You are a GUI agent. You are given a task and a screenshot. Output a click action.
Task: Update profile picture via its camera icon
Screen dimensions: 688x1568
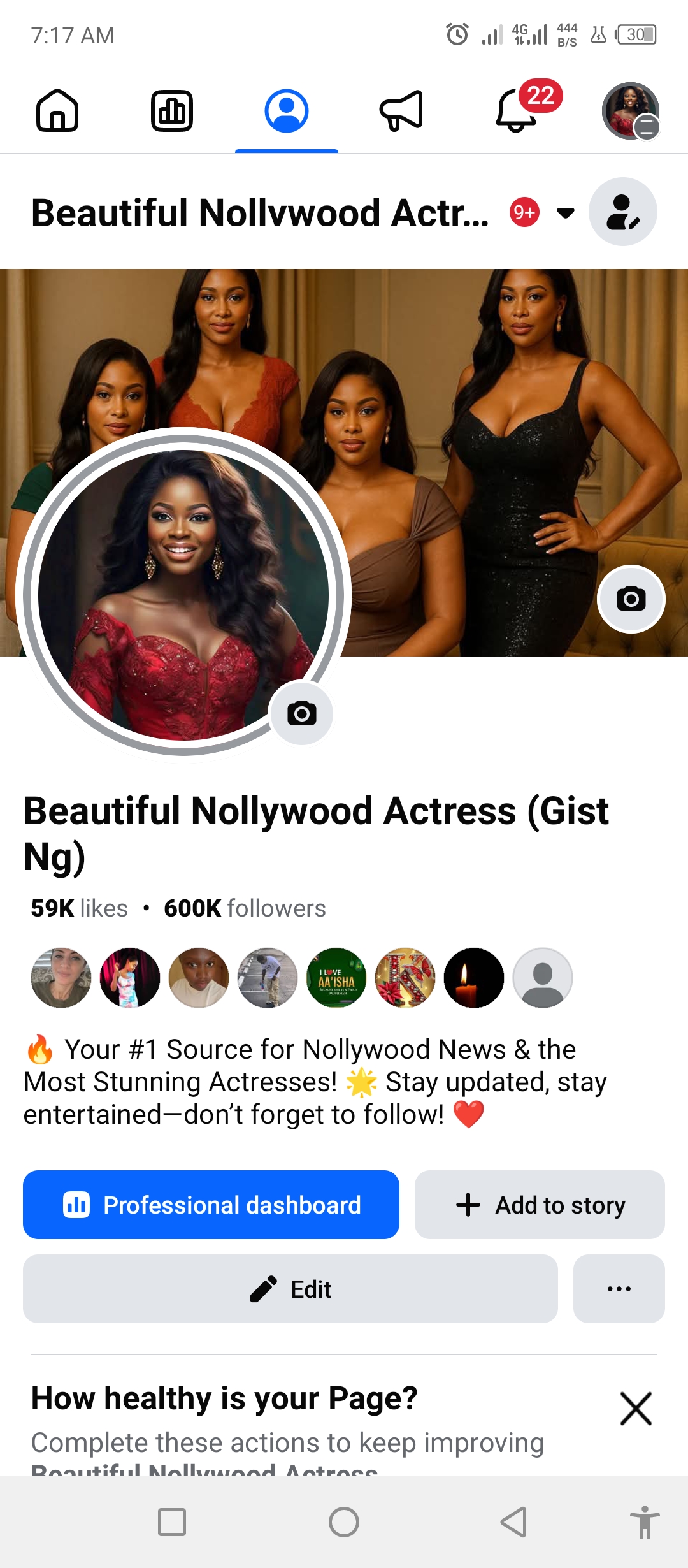pyautogui.click(x=302, y=714)
